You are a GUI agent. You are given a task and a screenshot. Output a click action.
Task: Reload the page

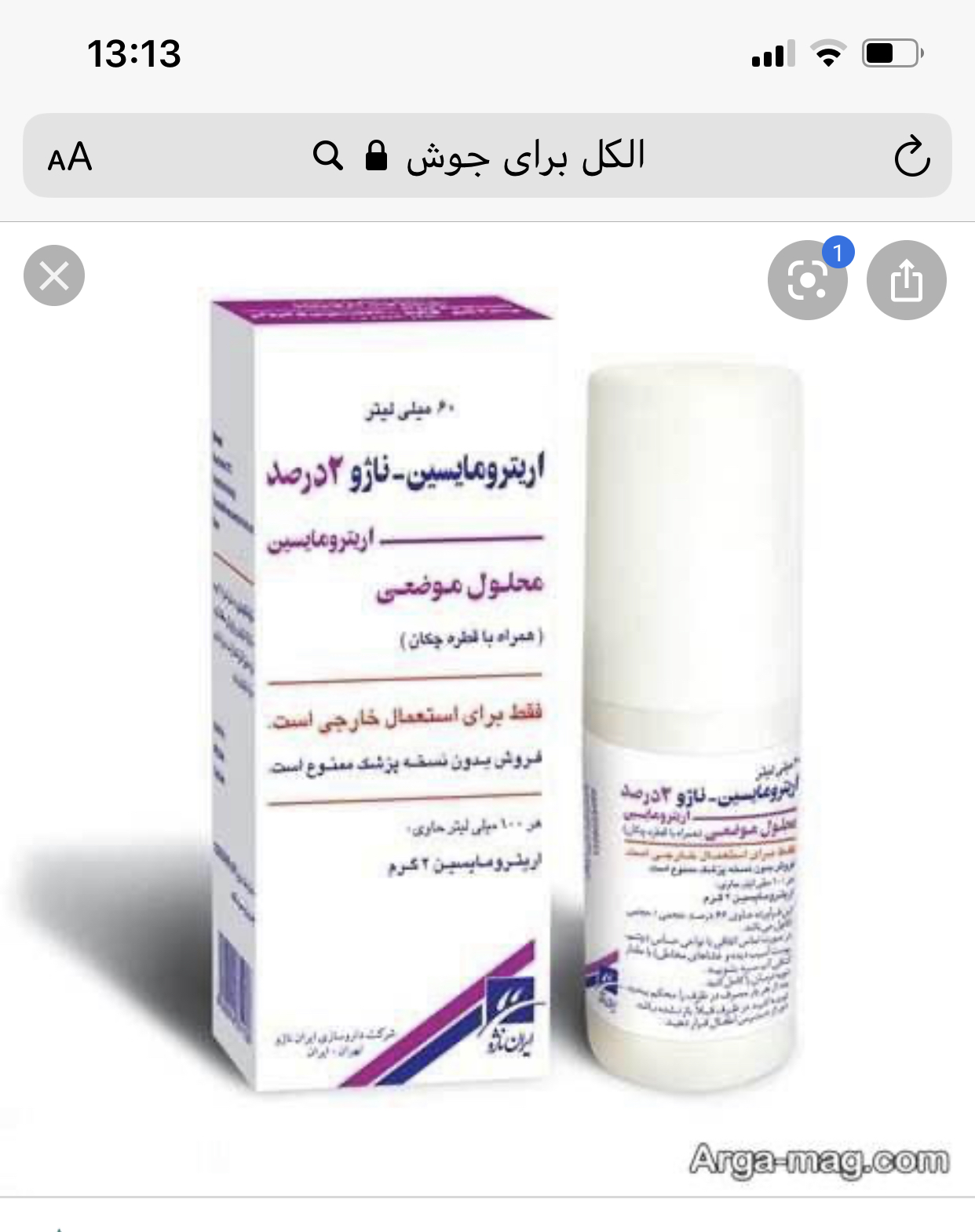[x=911, y=157]
